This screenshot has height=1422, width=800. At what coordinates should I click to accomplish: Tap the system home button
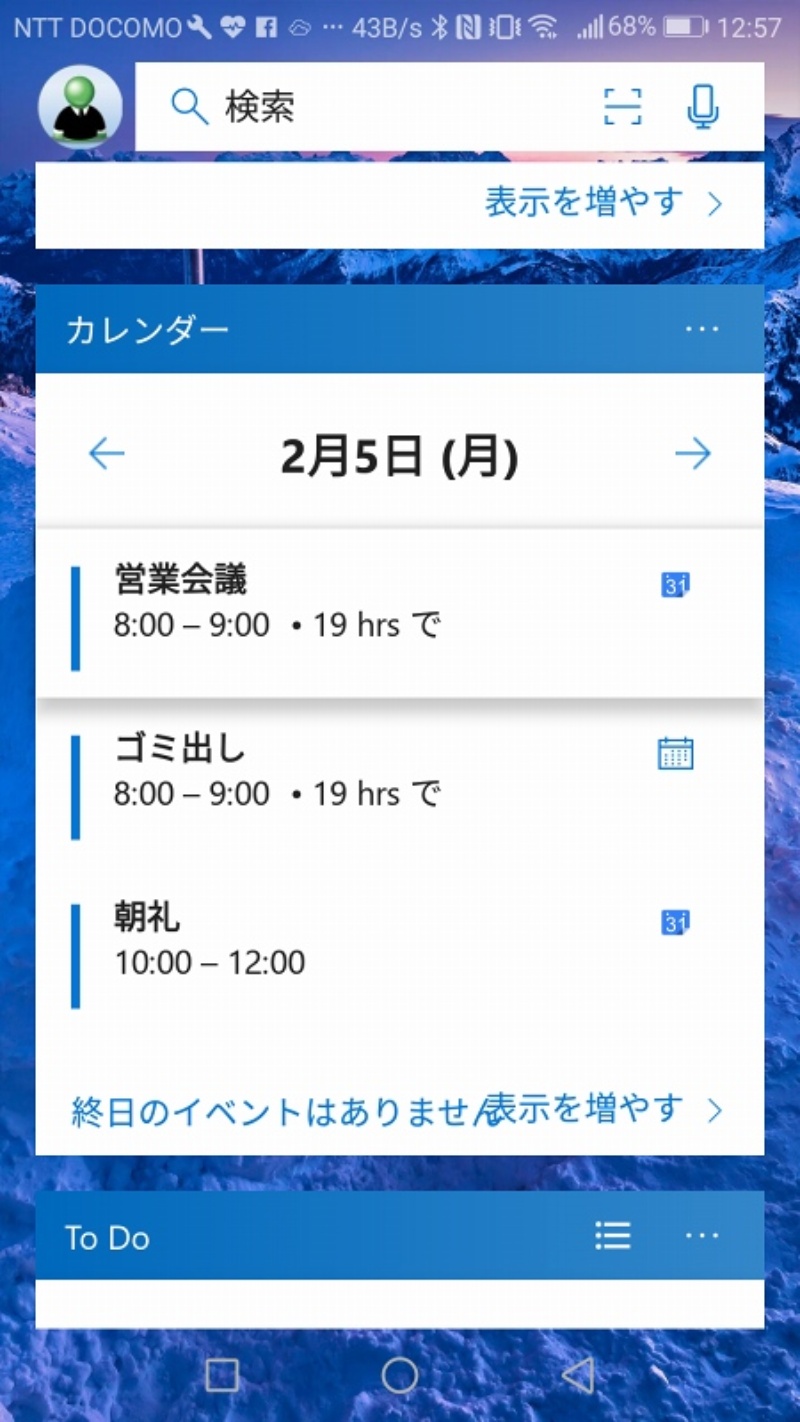(x=400, y=1375)
